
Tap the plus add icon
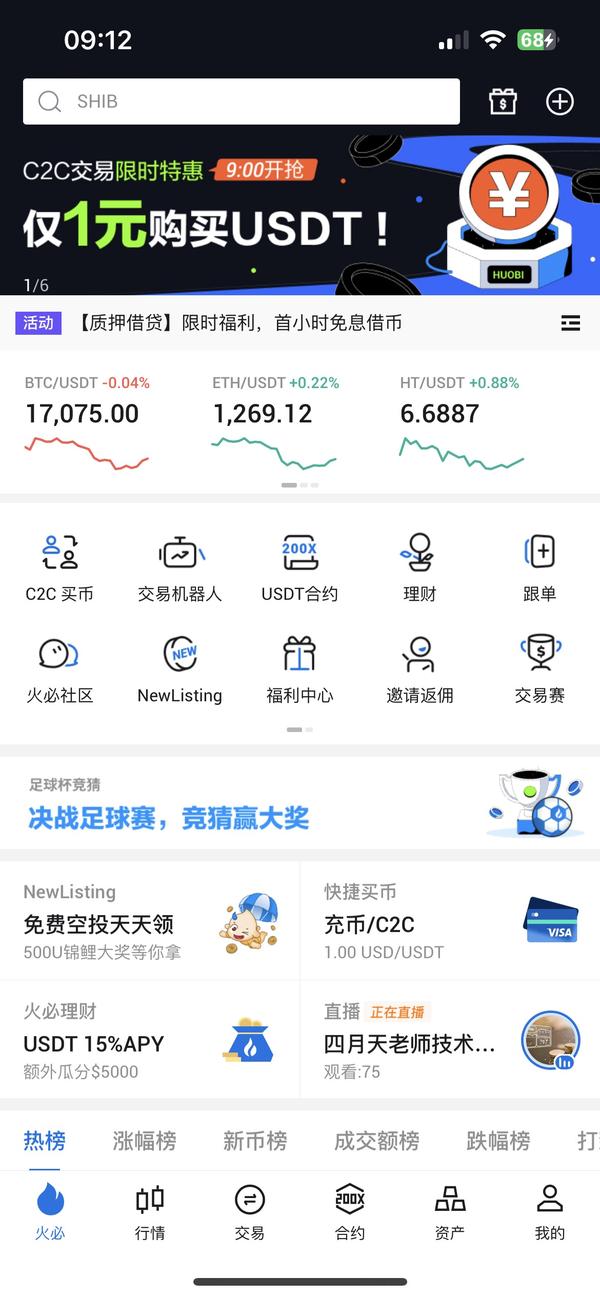tap(559, 101)
